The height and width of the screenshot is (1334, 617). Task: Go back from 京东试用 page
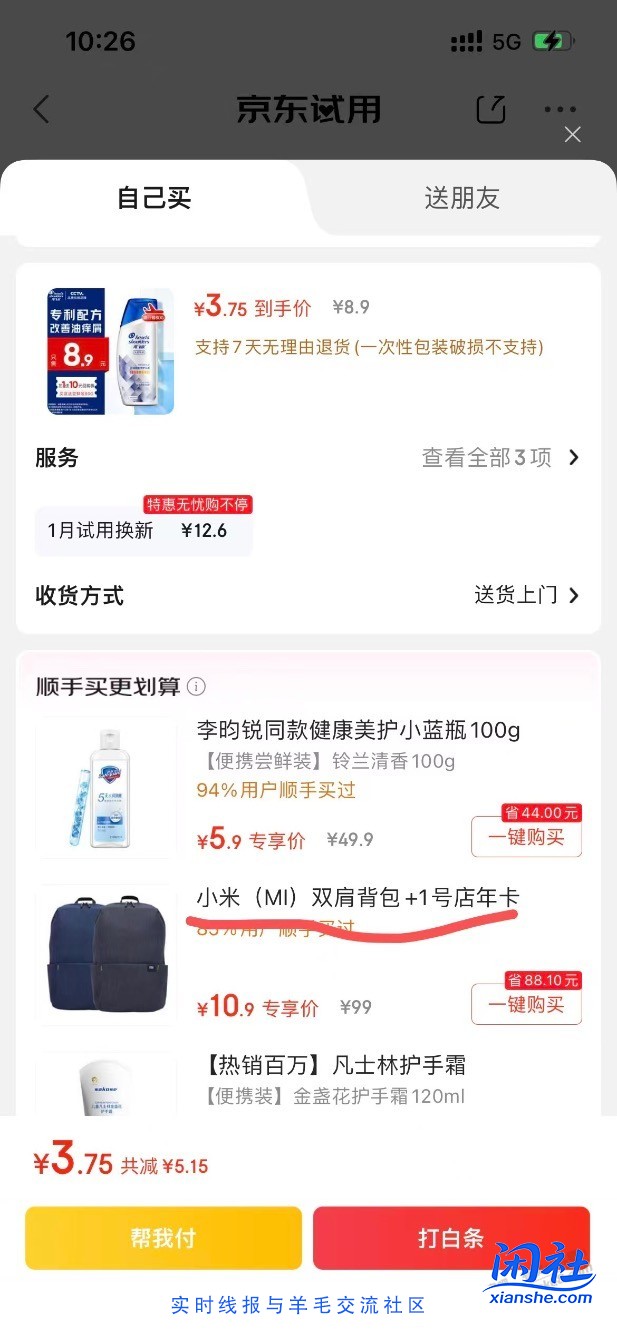tap(41, 109)
